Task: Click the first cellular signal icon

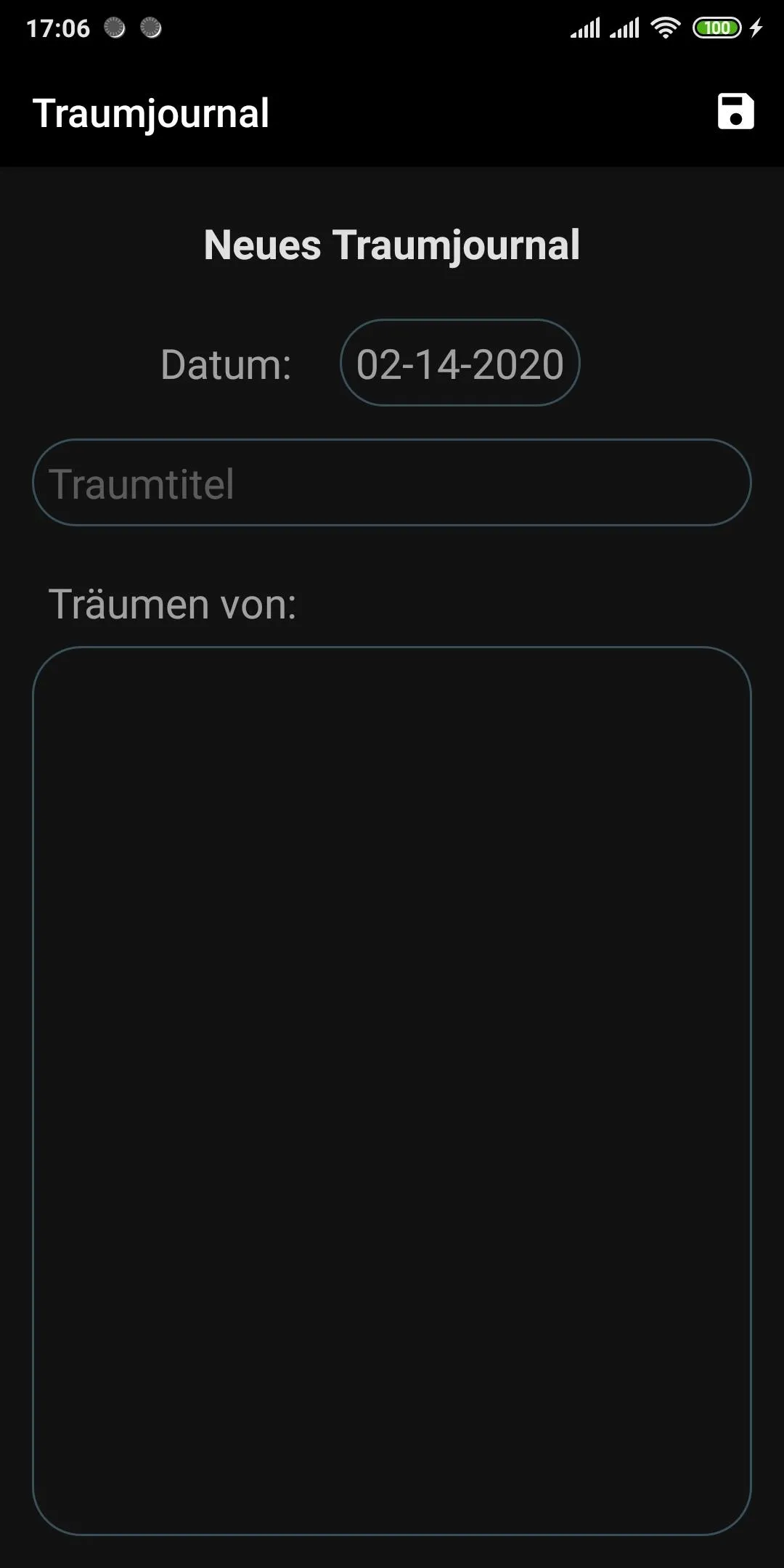Action: (584, 28)
